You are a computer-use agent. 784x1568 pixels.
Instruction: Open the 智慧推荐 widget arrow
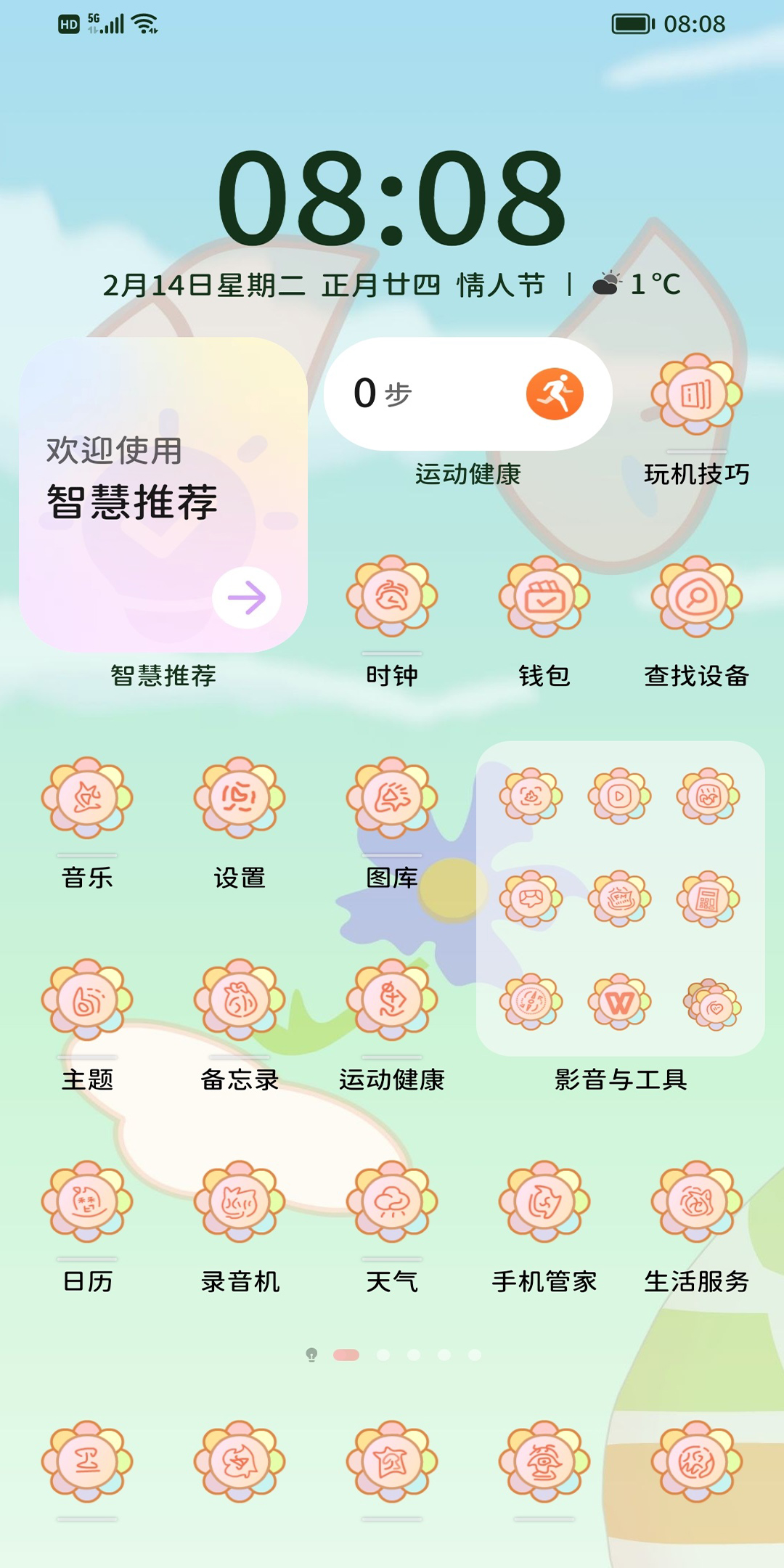point(246,597)
